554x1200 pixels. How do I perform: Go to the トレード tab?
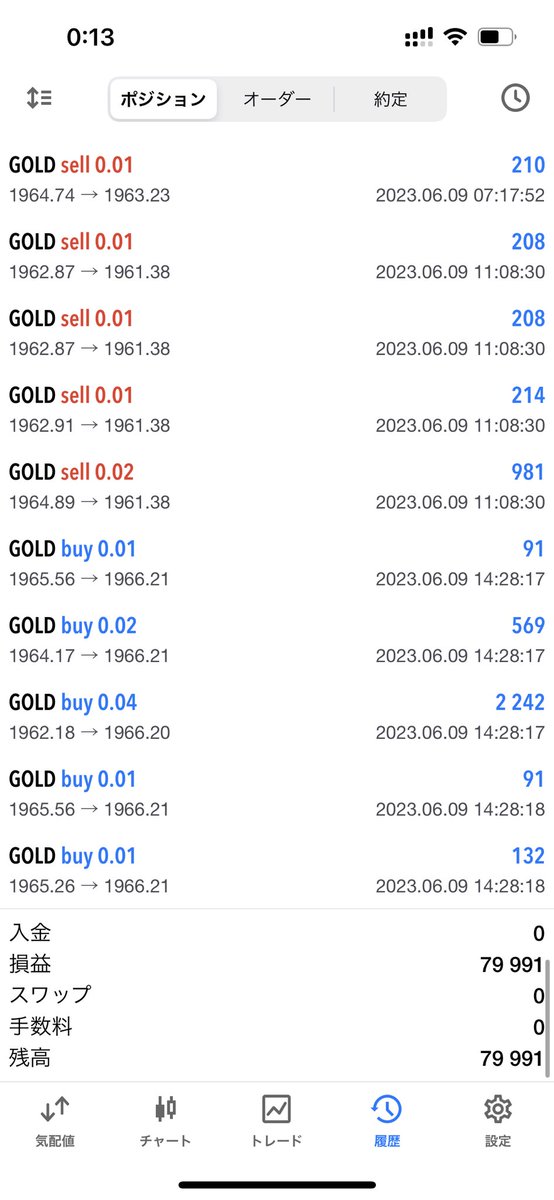point(277,1119)
